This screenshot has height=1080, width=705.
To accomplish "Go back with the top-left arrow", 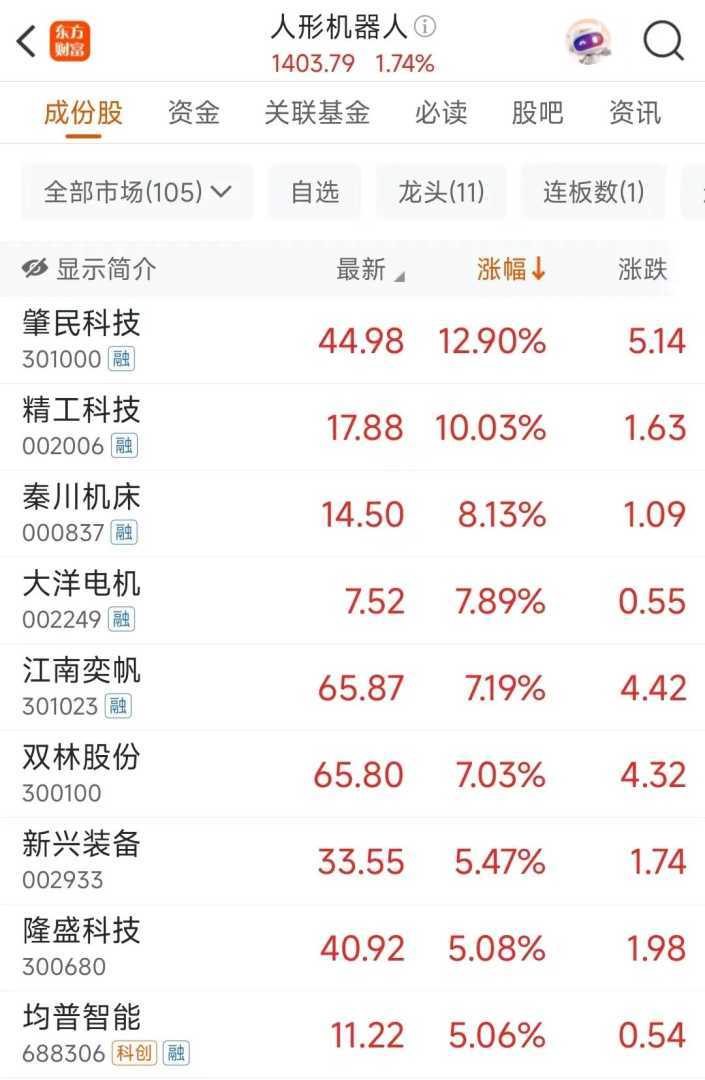I will (x=27, y=42).
